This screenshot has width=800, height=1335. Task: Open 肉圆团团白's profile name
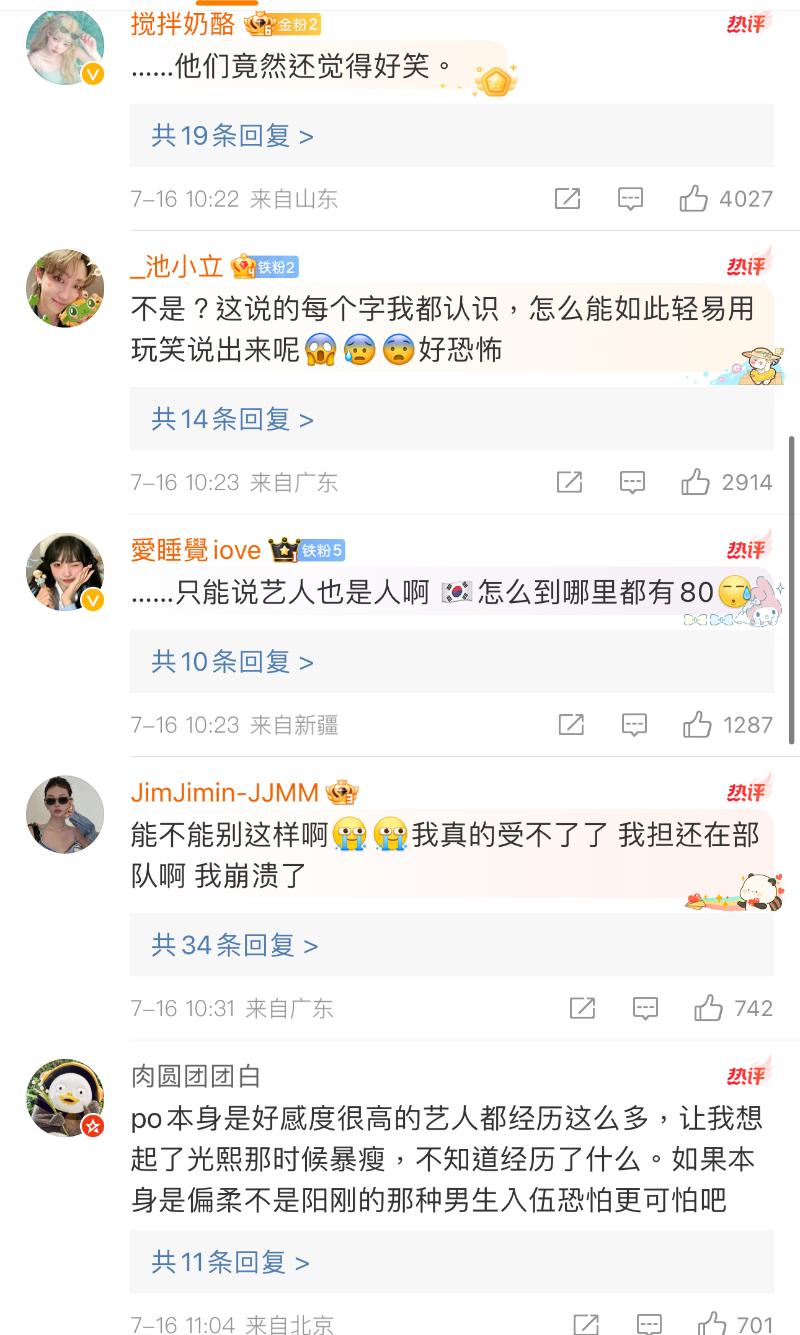(x=196, y=1076)
